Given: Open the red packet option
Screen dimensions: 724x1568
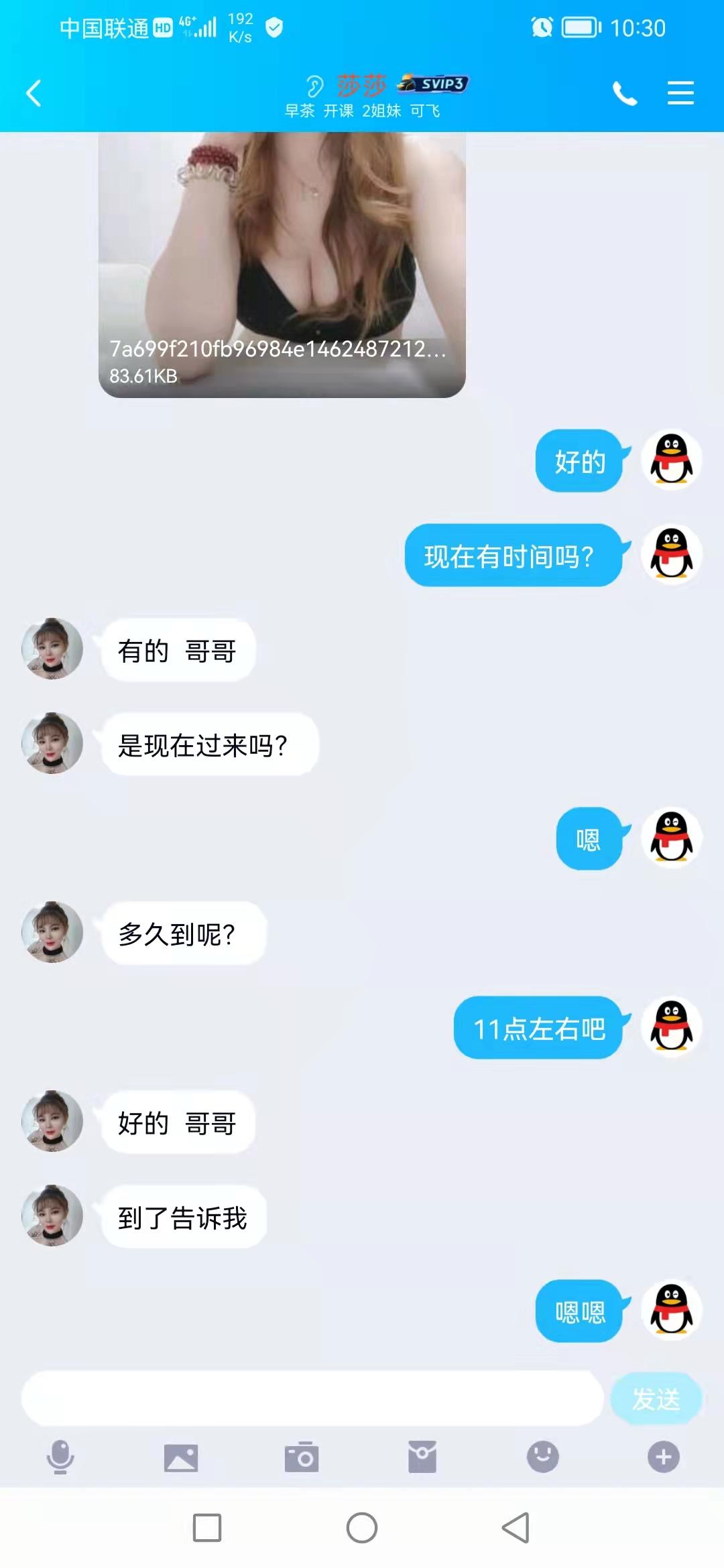Looking at the screenshot, I should tap(422, 1457).
